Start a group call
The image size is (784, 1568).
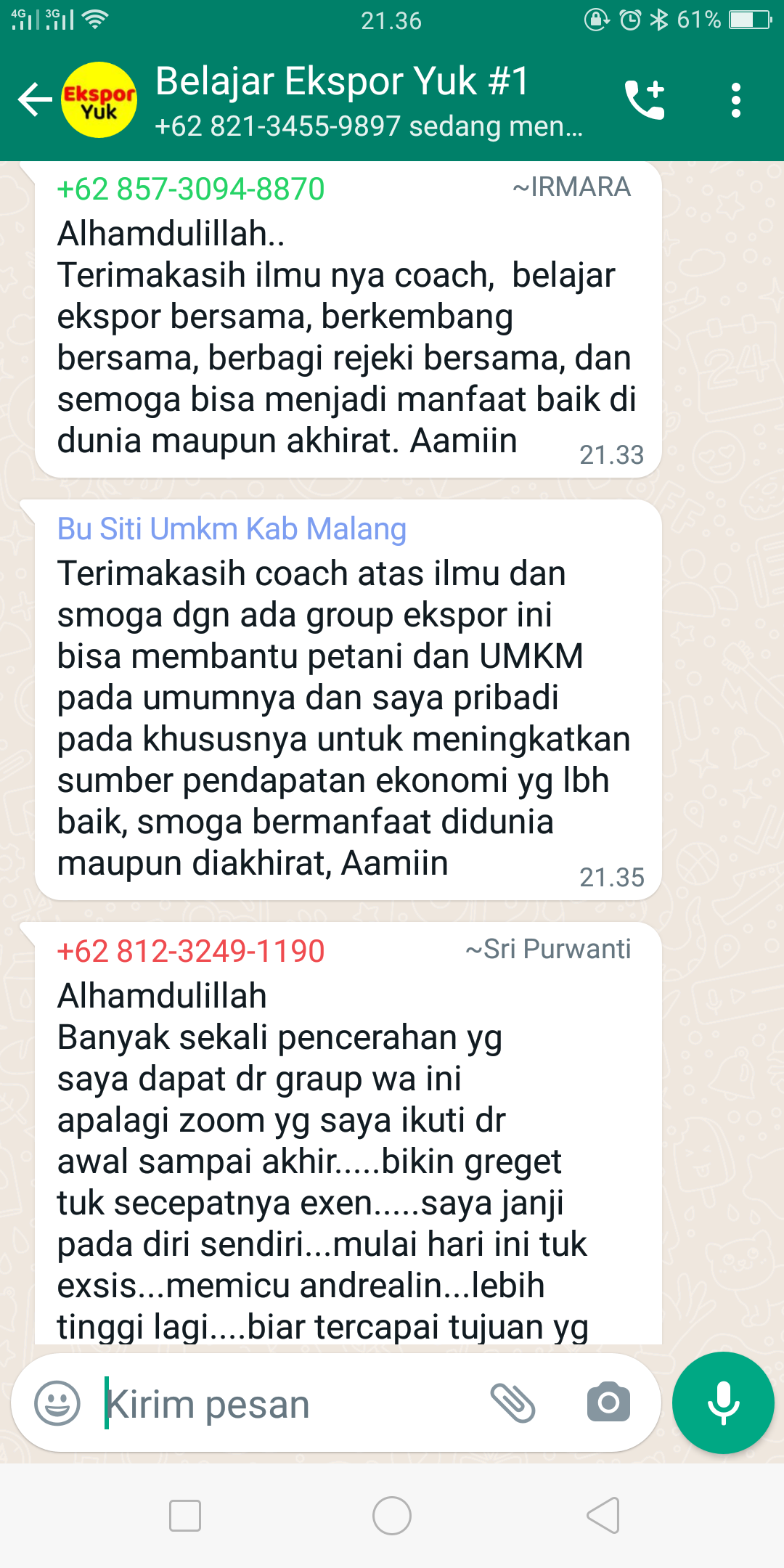click(644, 100)
